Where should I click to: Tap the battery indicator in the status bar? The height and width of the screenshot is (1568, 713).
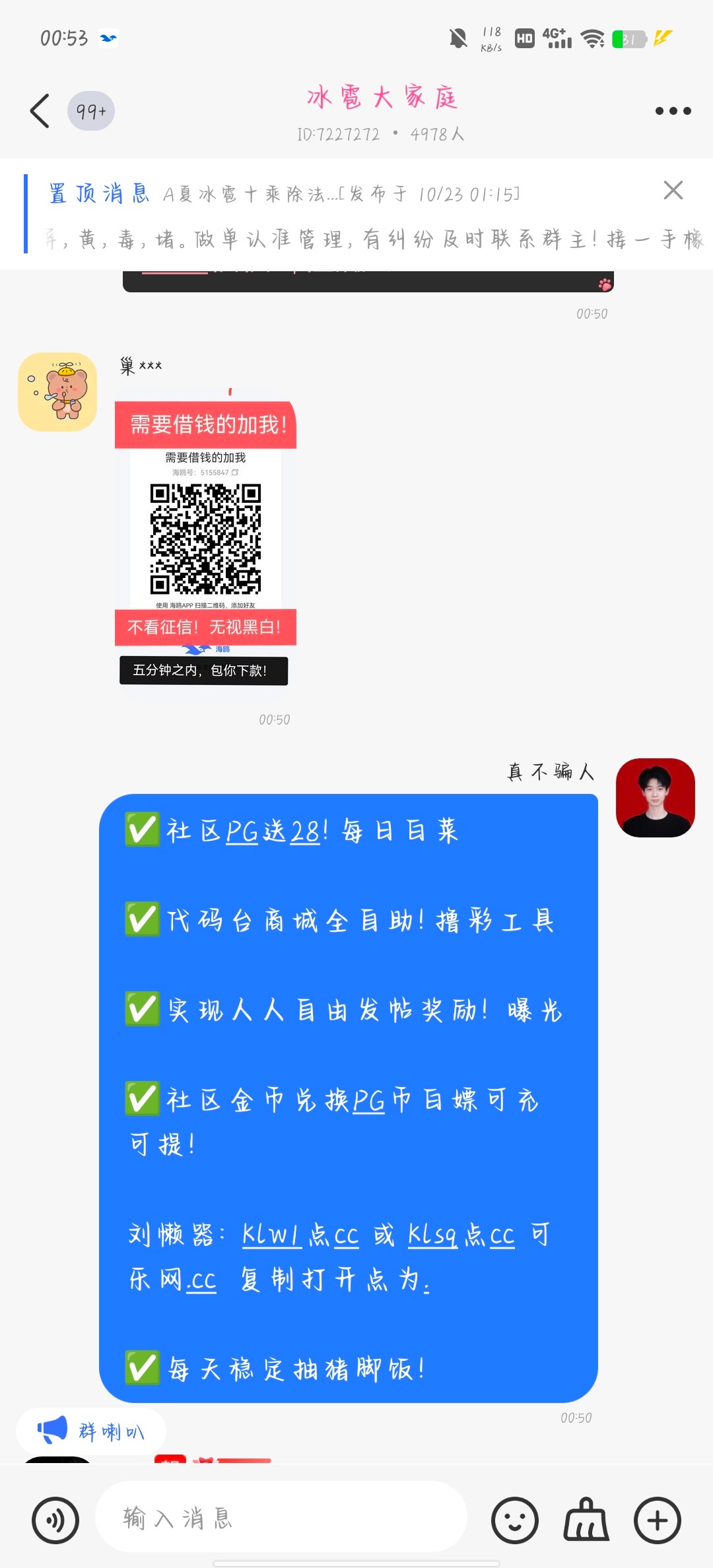627,40
